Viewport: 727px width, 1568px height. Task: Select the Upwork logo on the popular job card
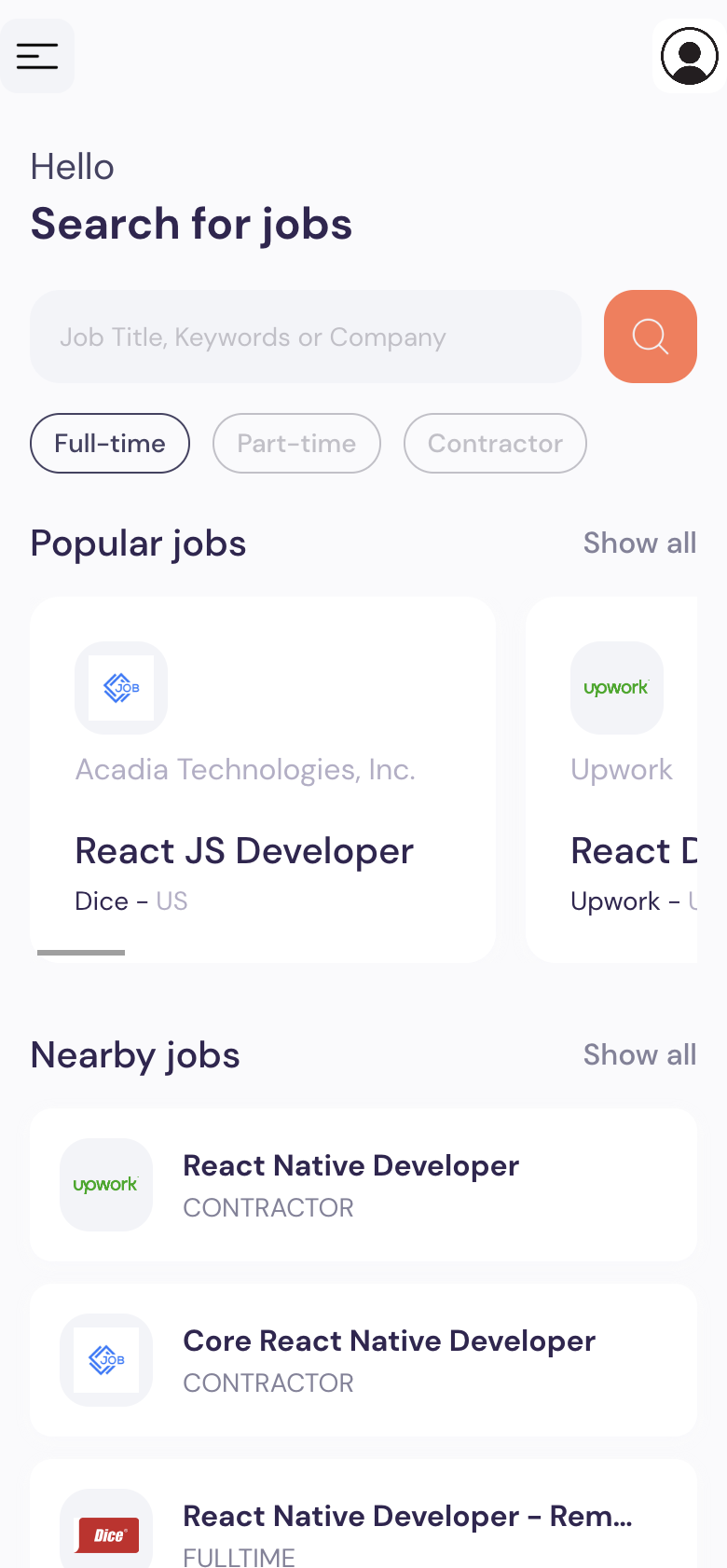coord(616,688)
